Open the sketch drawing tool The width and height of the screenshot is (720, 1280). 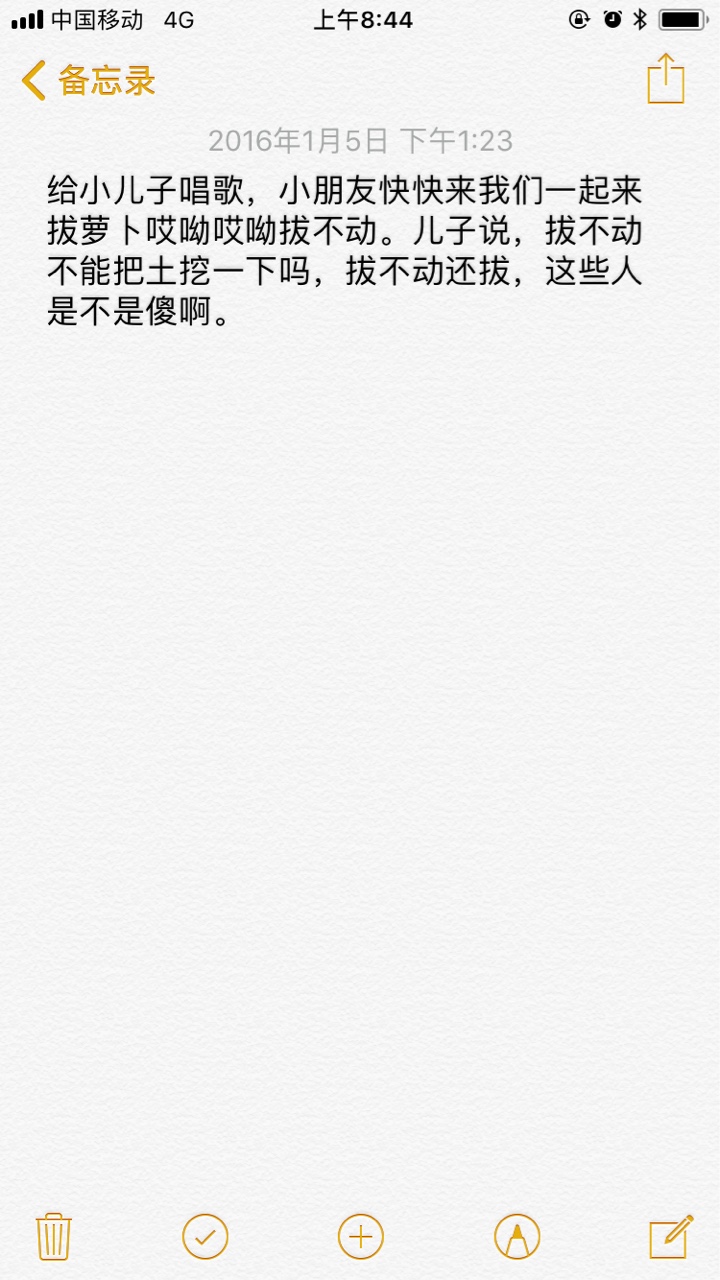point(517,1237)
